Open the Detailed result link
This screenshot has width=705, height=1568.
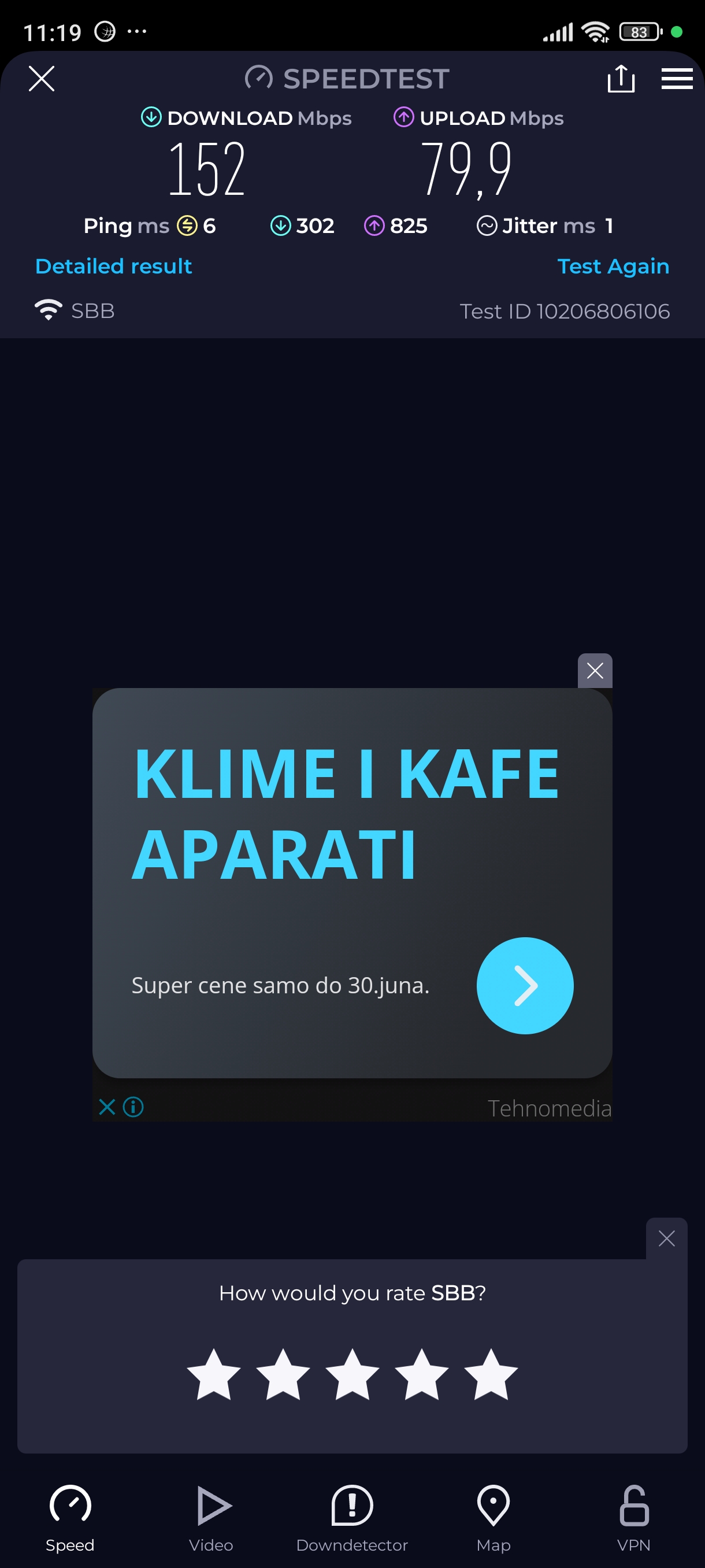point(114,266)
